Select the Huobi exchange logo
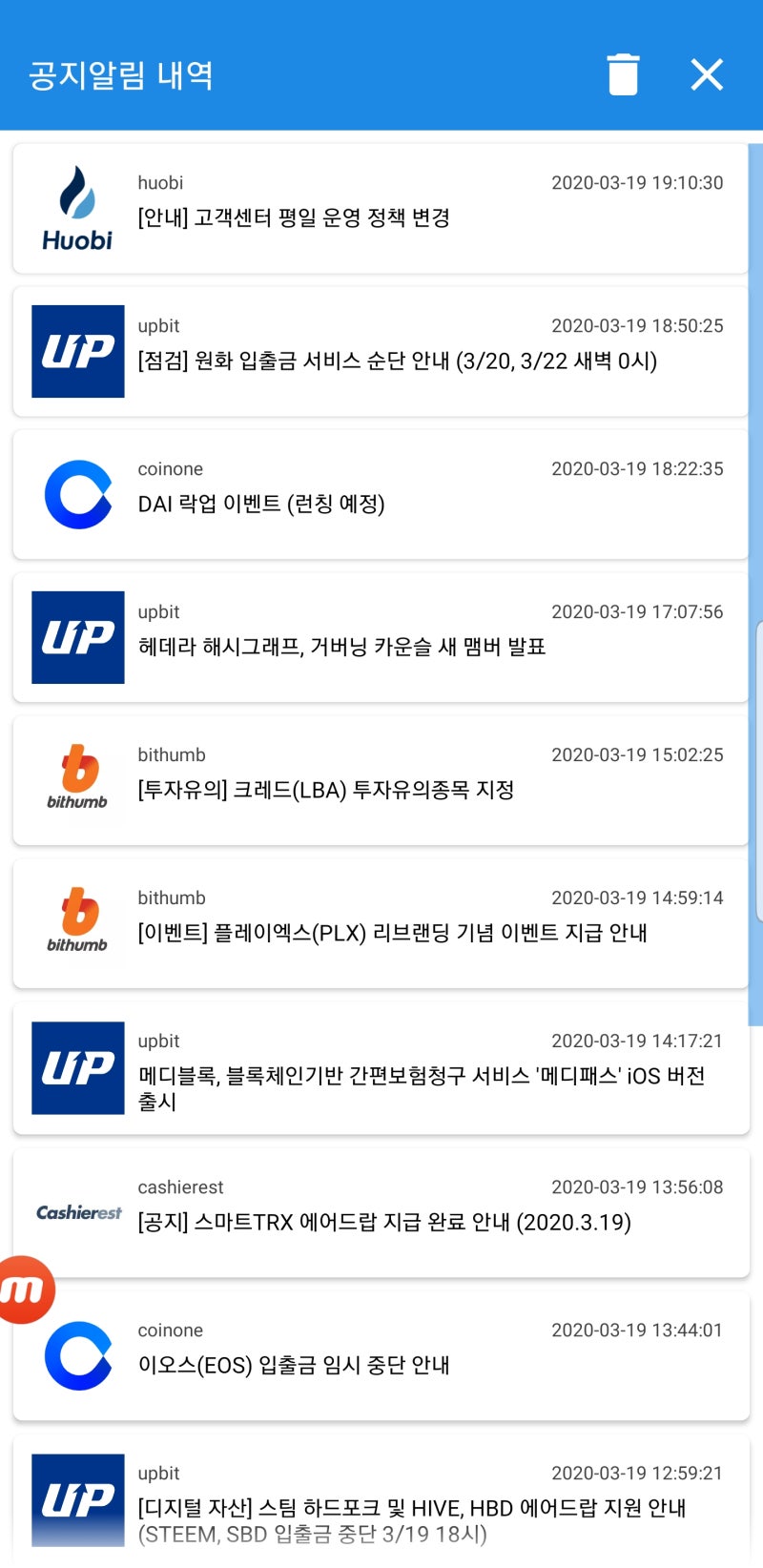763x1568 pixels. 77,208
